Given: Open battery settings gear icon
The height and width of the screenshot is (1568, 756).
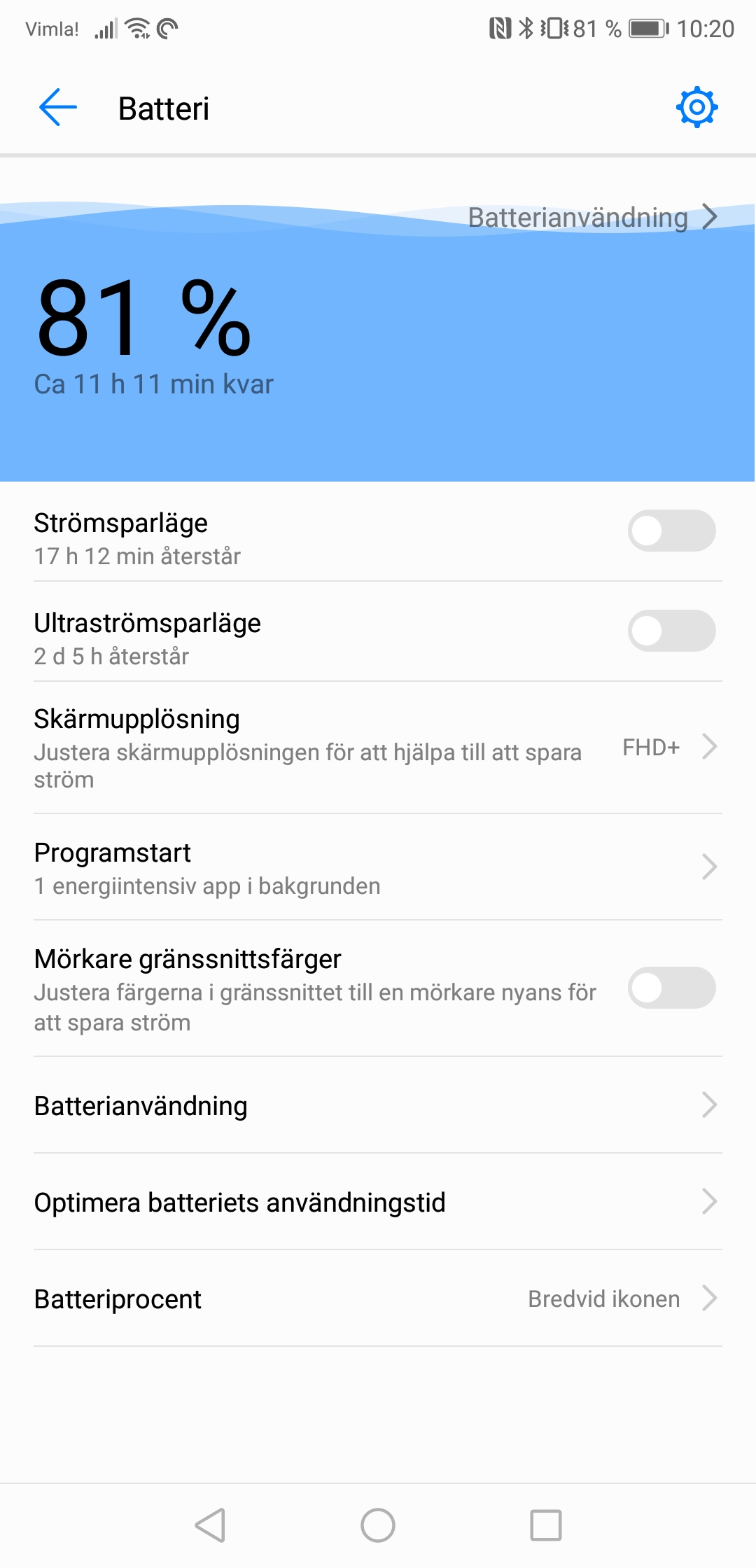Looking at the screenshot, I should coord(696,108).
